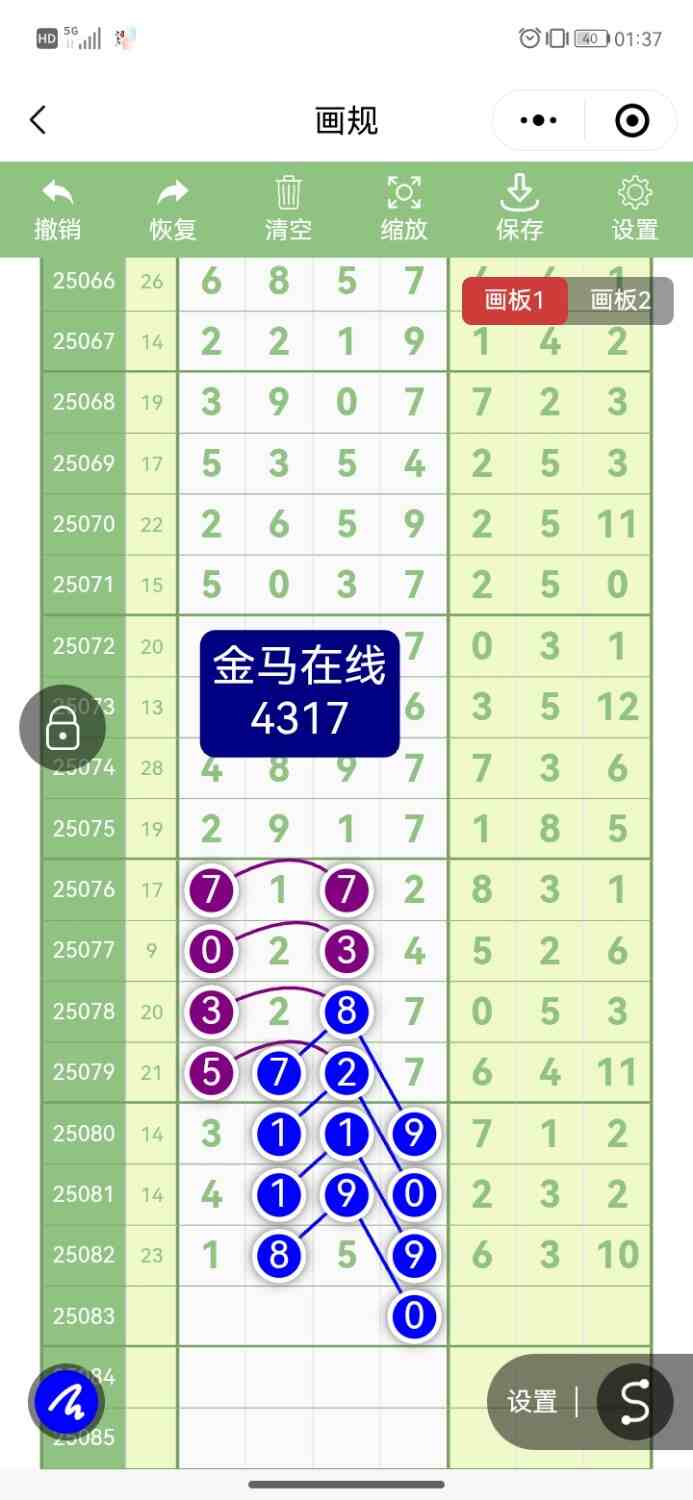Image resolution: width=693 pixels, height=1500 pixels.
Task: Open the mini-program more options menu
Action: pyautogui.click(x=539, y=121)
